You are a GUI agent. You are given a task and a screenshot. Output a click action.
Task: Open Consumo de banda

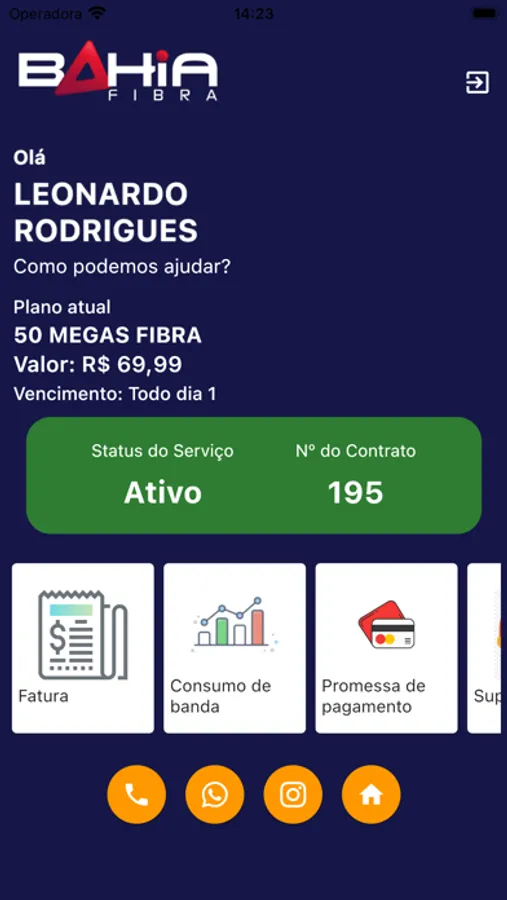(x=234, y=648)
